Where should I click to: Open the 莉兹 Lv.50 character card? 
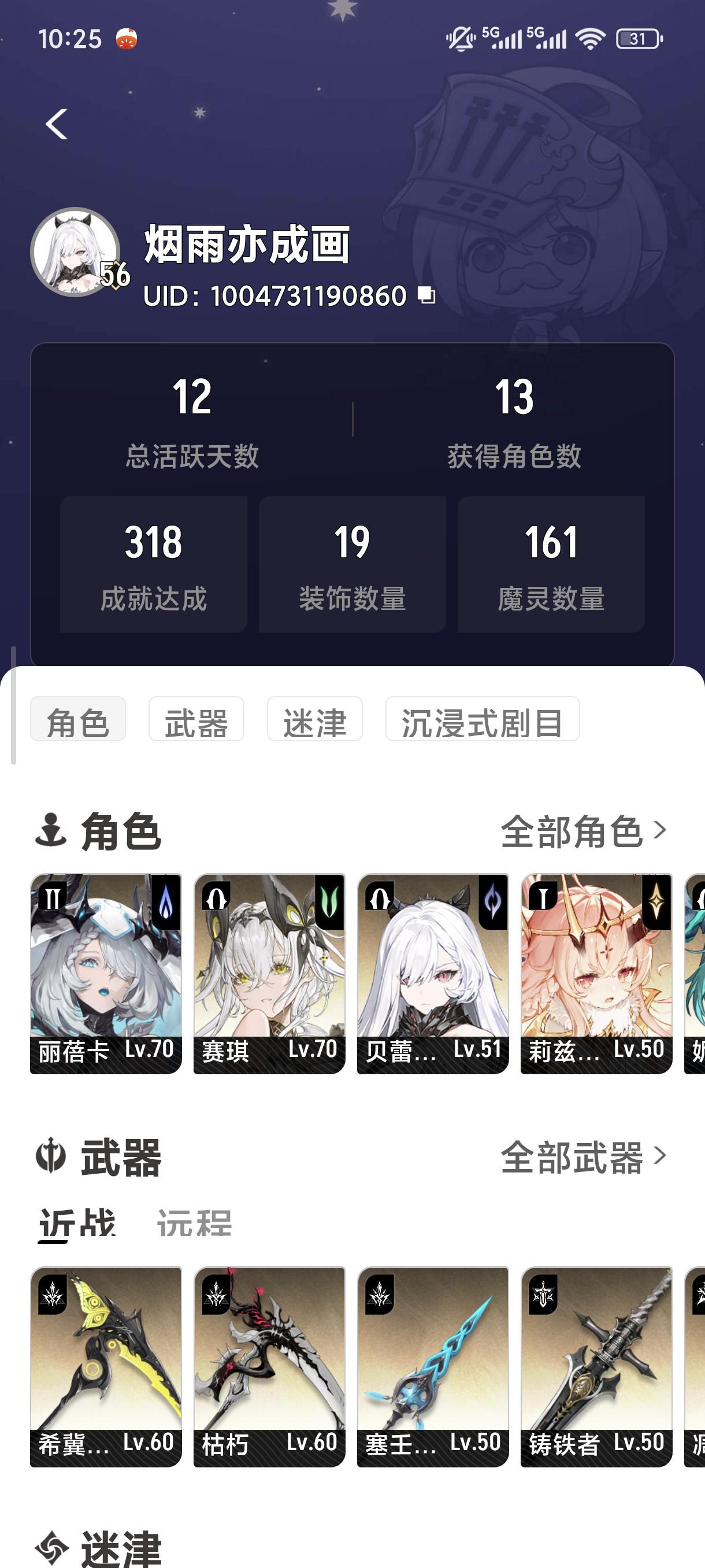596,972
